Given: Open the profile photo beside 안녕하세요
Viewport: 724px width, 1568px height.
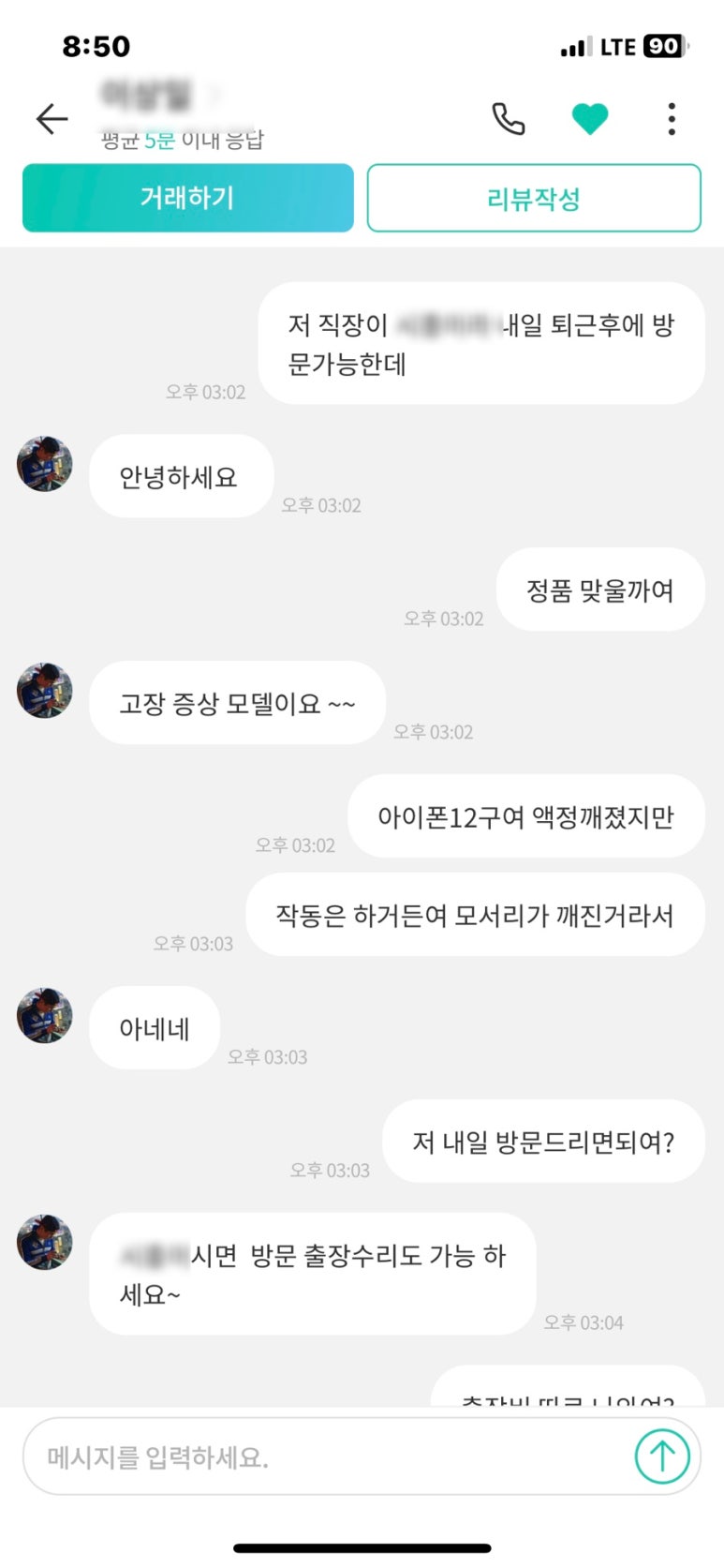Looking at the screenshot, I should (45, 464).
